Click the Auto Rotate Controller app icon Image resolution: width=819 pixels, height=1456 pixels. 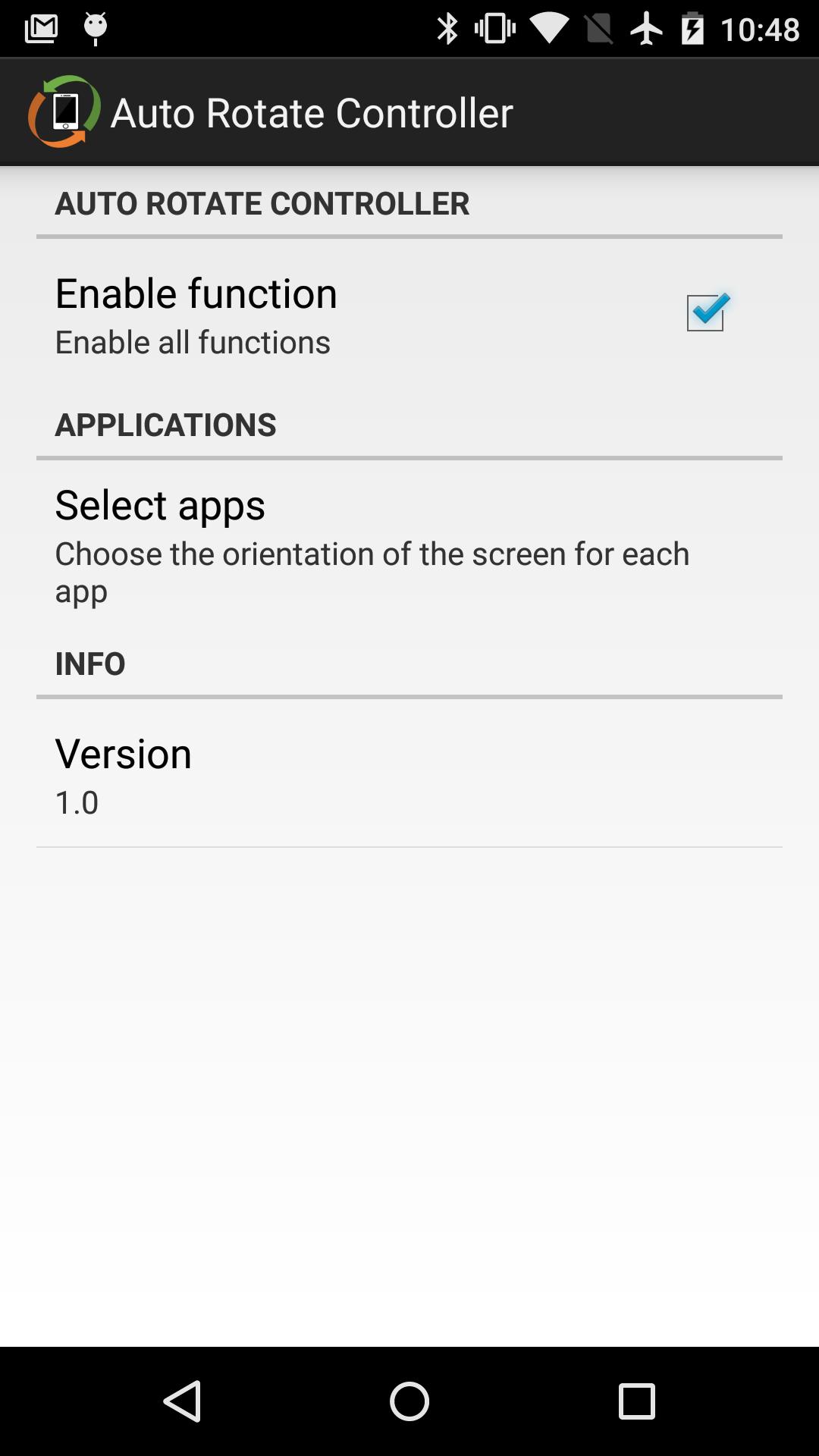pos(63,111)
